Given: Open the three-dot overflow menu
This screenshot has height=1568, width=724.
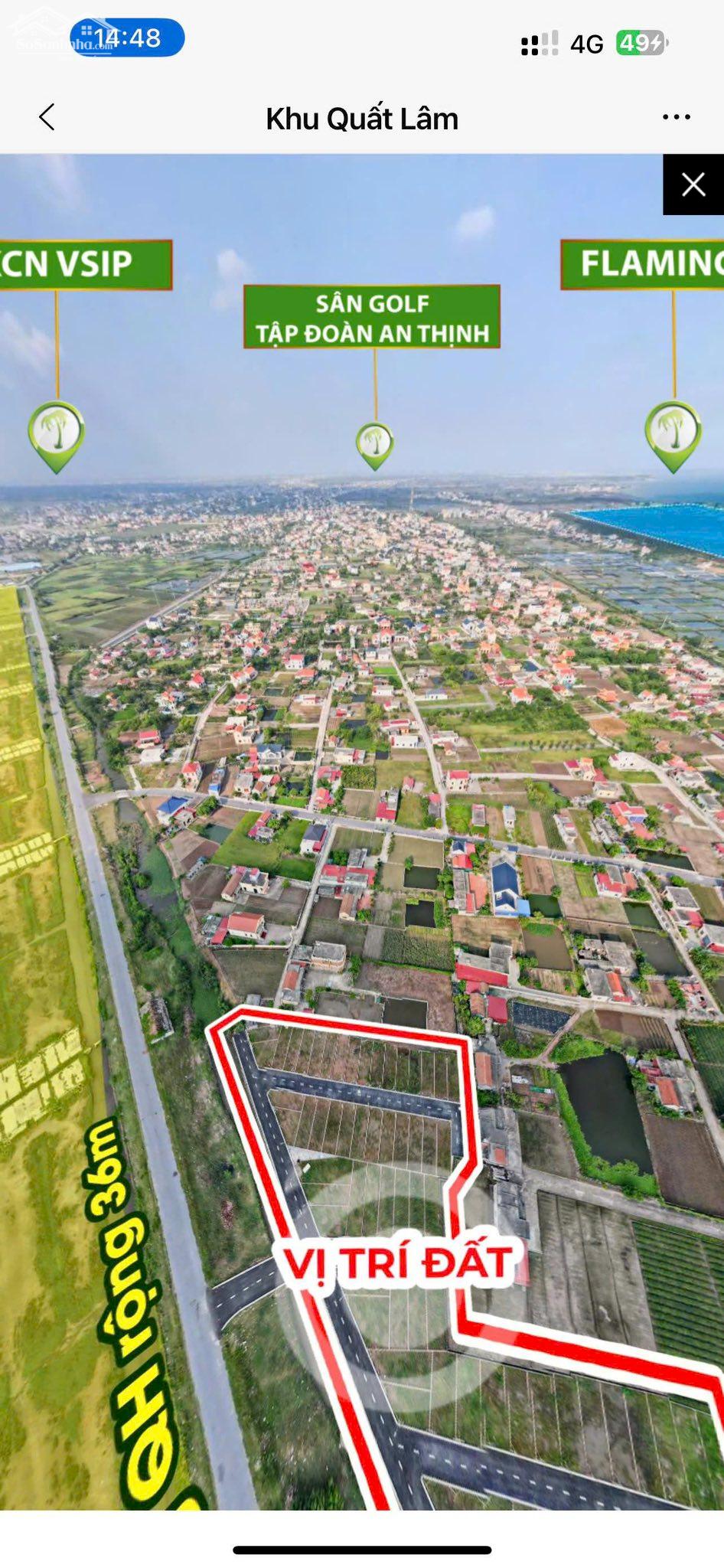Looking at the screenshot, I should tap(676, 117).
